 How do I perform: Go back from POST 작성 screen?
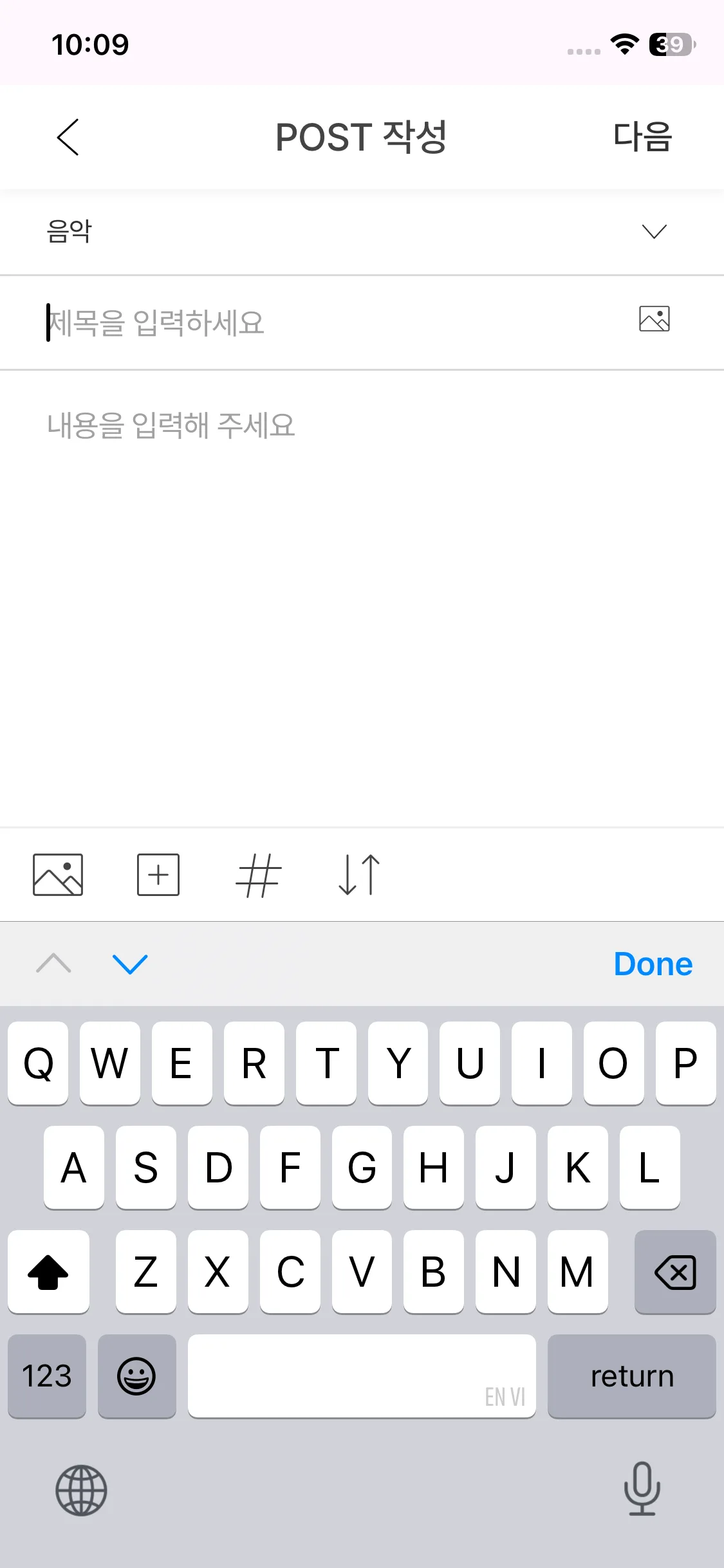[68, 136]
